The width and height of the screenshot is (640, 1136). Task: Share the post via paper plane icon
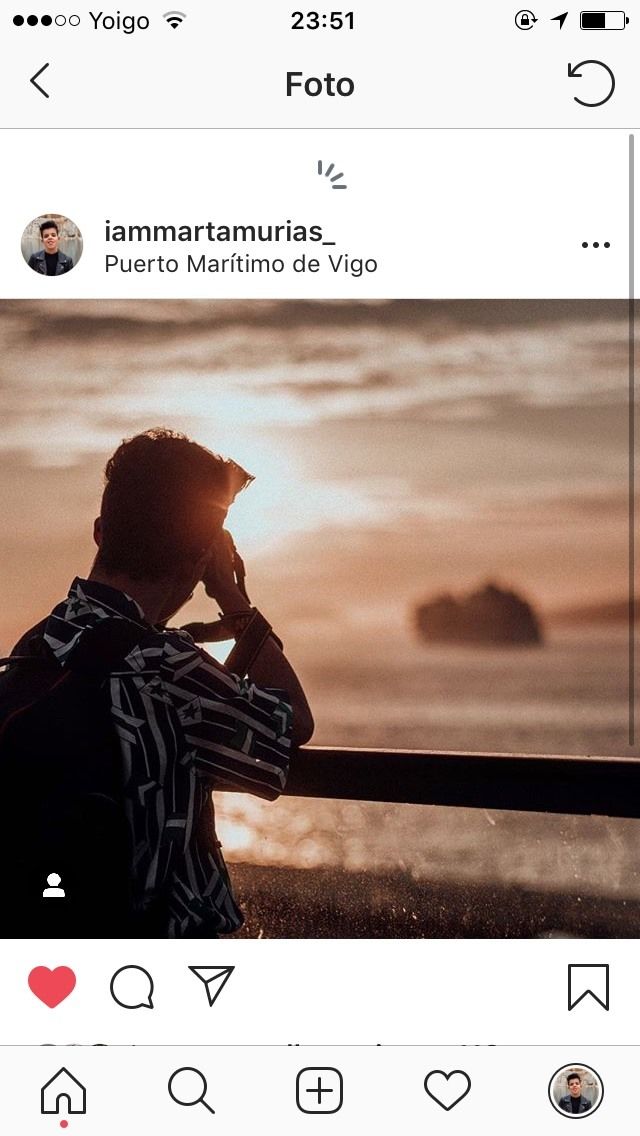pos(211,986)
